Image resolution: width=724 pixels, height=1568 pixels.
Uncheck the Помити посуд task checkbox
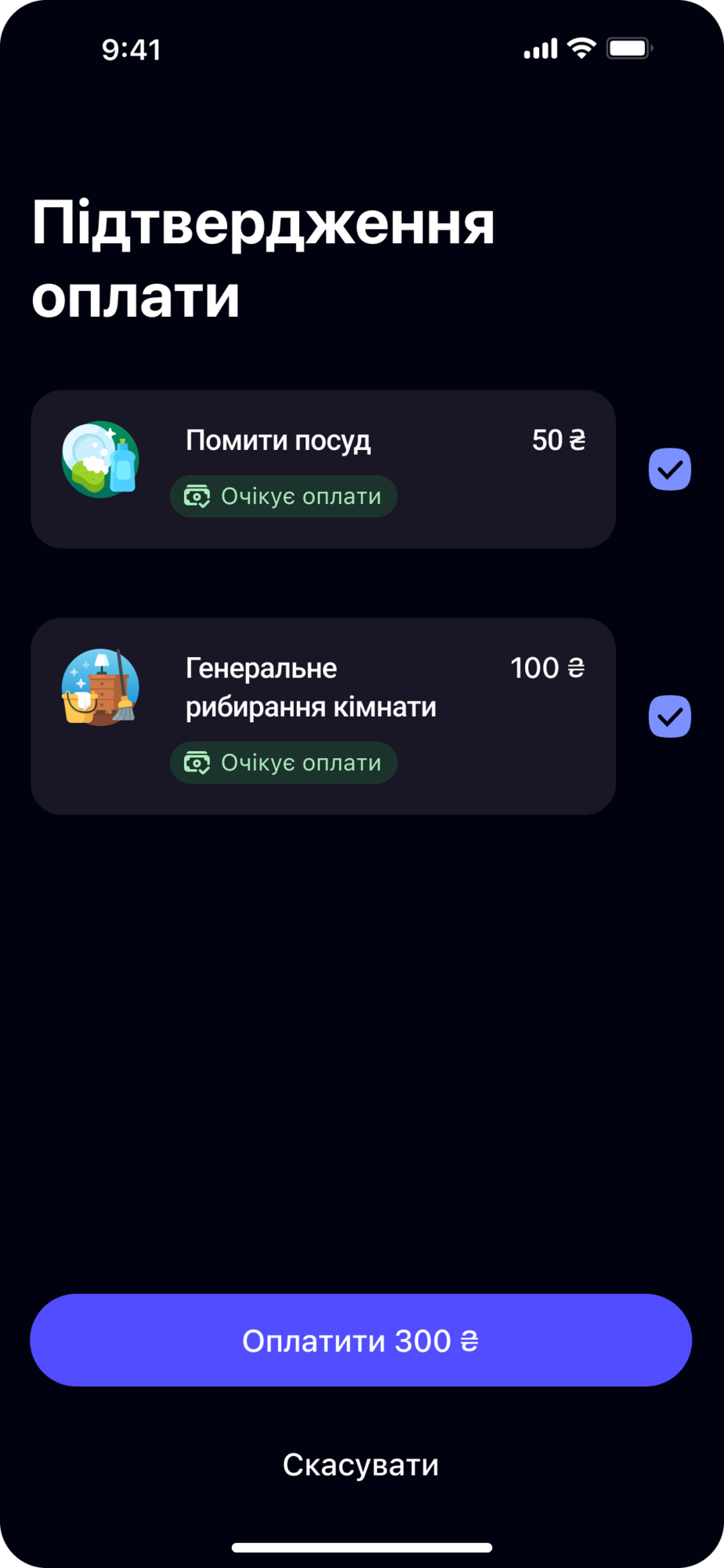[670, 469]
